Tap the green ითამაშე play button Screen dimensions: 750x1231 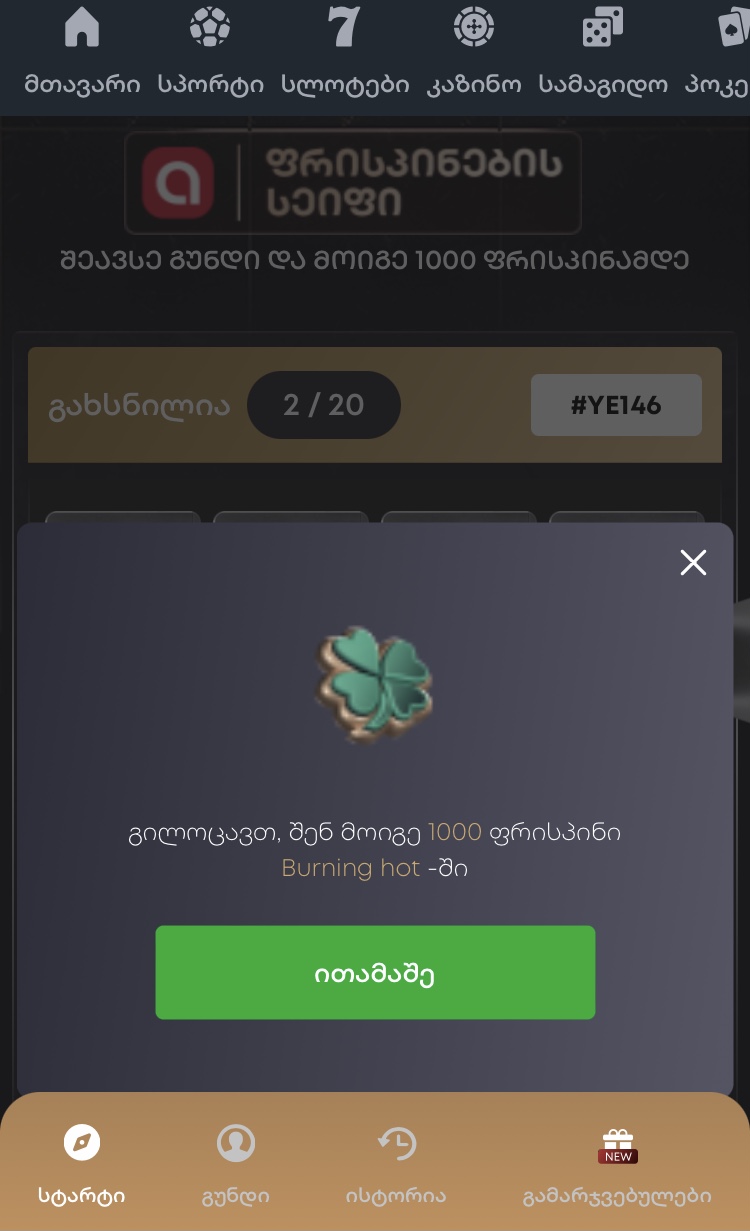[375, 972]
